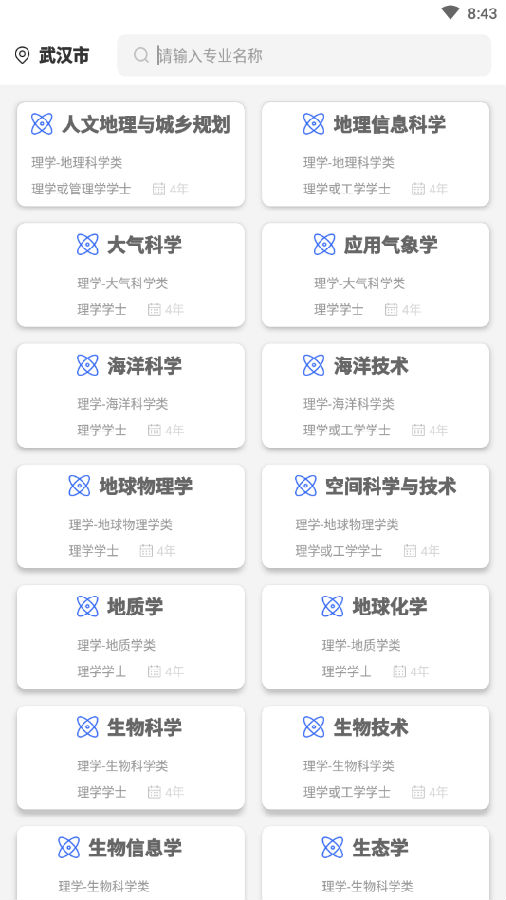Viewport: 506px width, 900px height.
Task: Select the 应用气象学 major
Action: pyautogui.click(x=376, y=275)
